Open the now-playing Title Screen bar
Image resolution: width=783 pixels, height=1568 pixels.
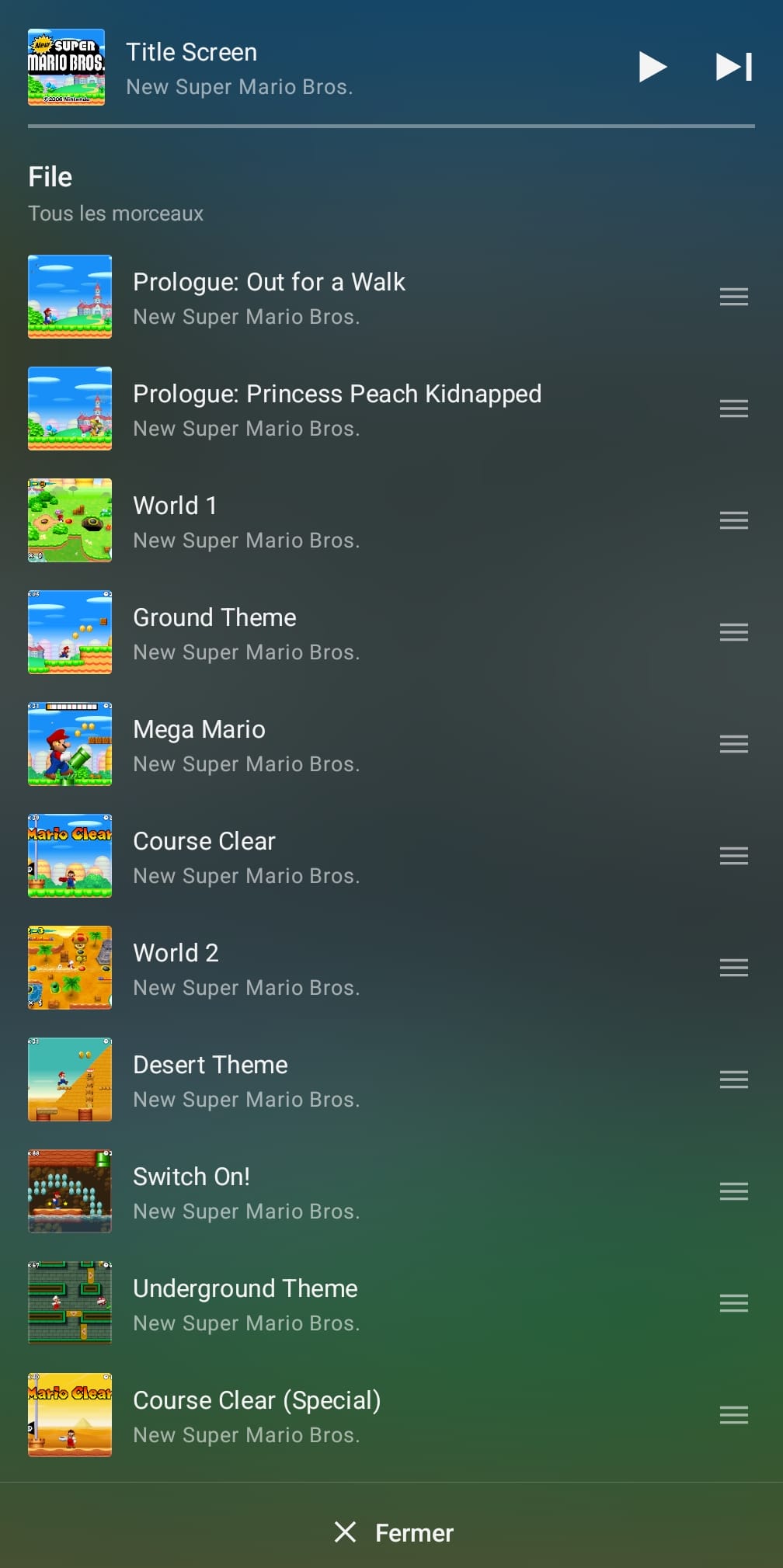click(x=311, y=68)
